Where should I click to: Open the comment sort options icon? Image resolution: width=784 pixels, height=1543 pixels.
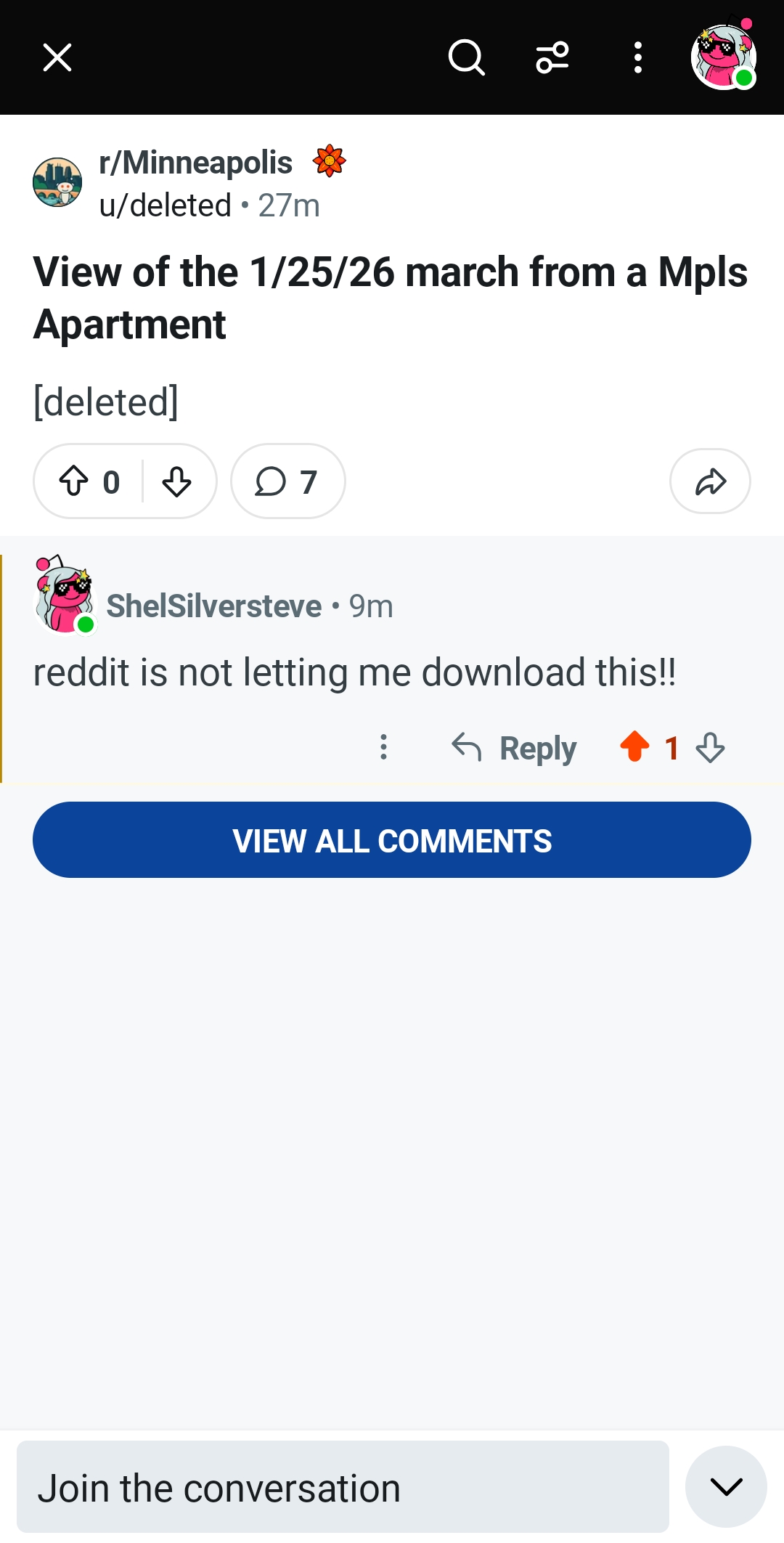click(x=552, y=58)
